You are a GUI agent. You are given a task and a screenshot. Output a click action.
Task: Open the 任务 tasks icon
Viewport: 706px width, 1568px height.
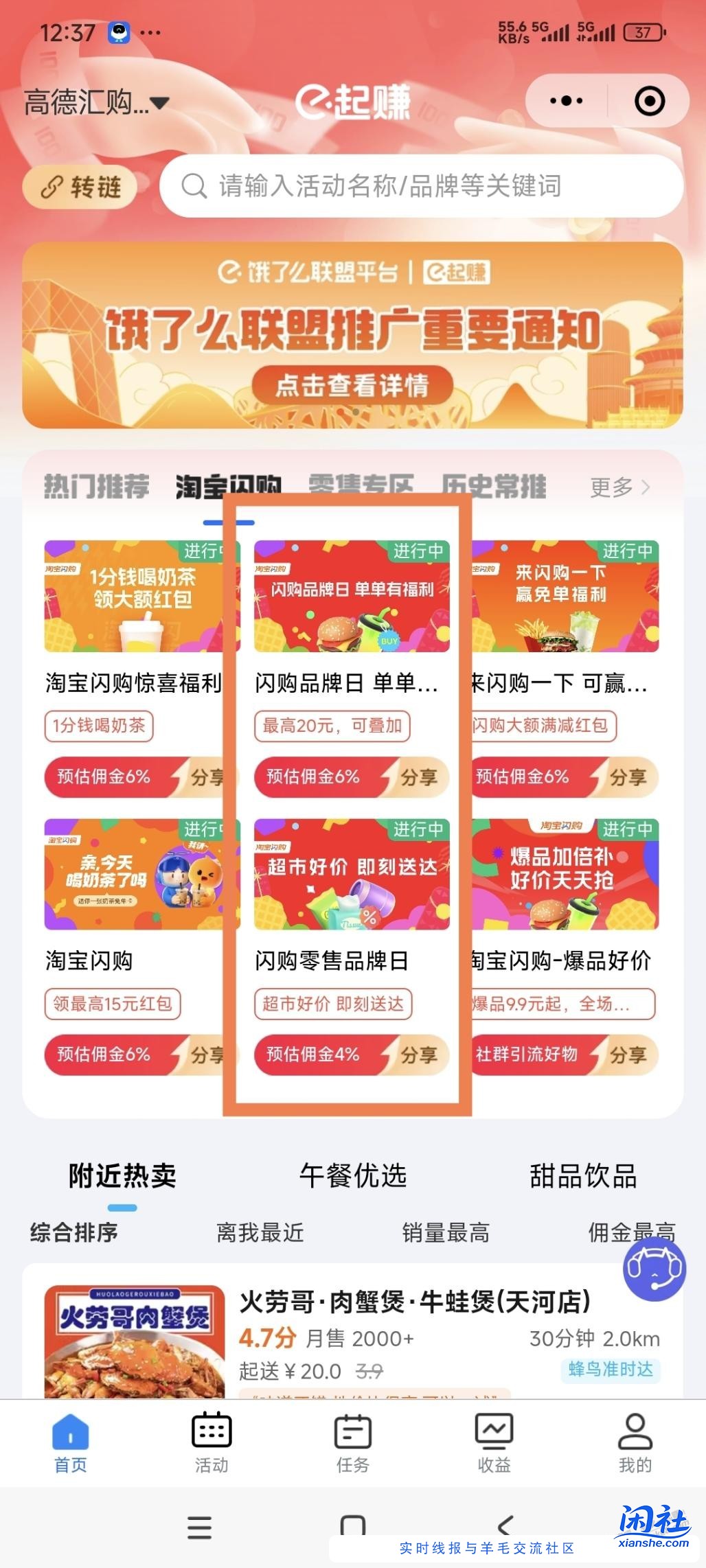352,1433
